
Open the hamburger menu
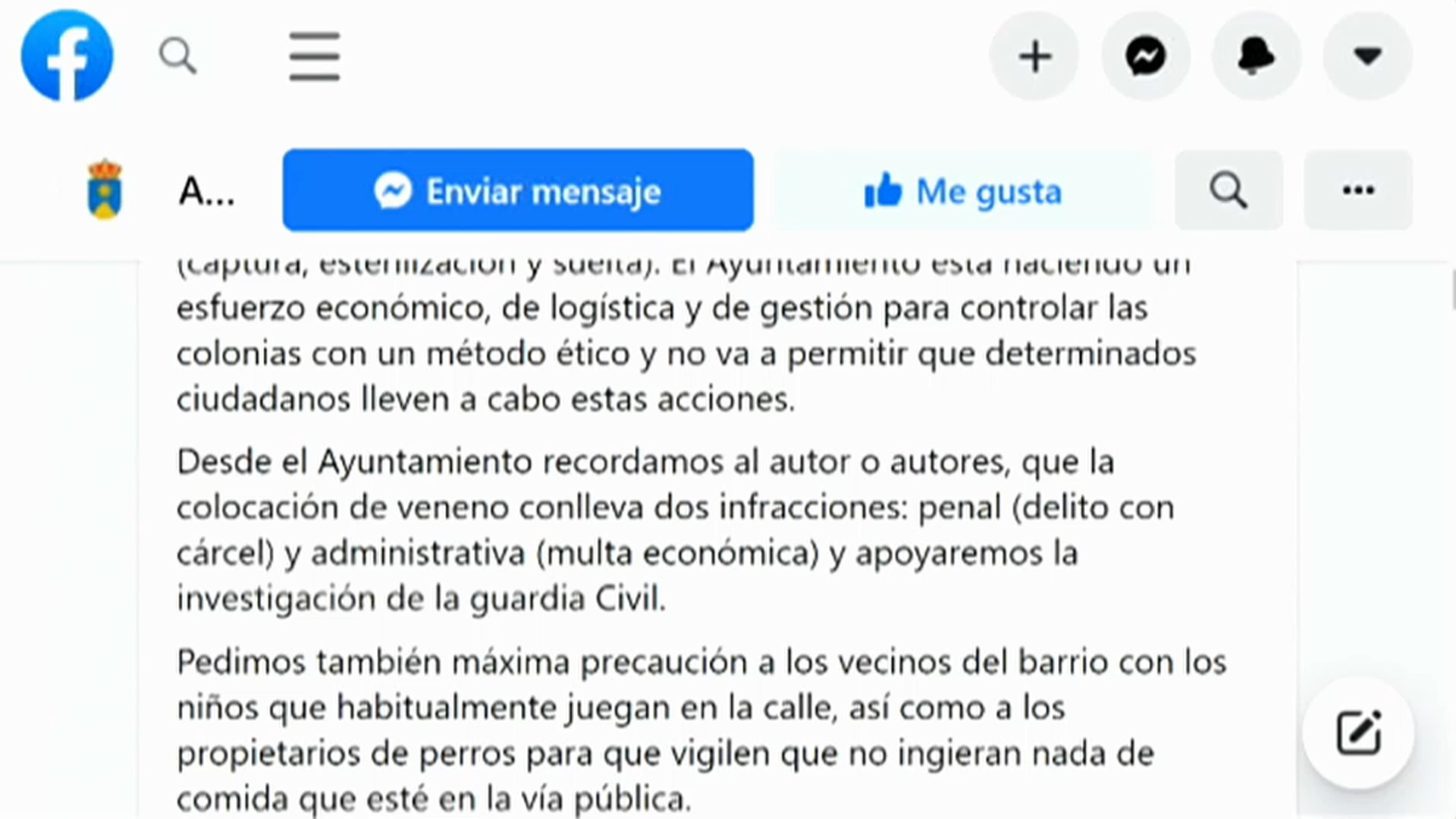tap(314, 56)
